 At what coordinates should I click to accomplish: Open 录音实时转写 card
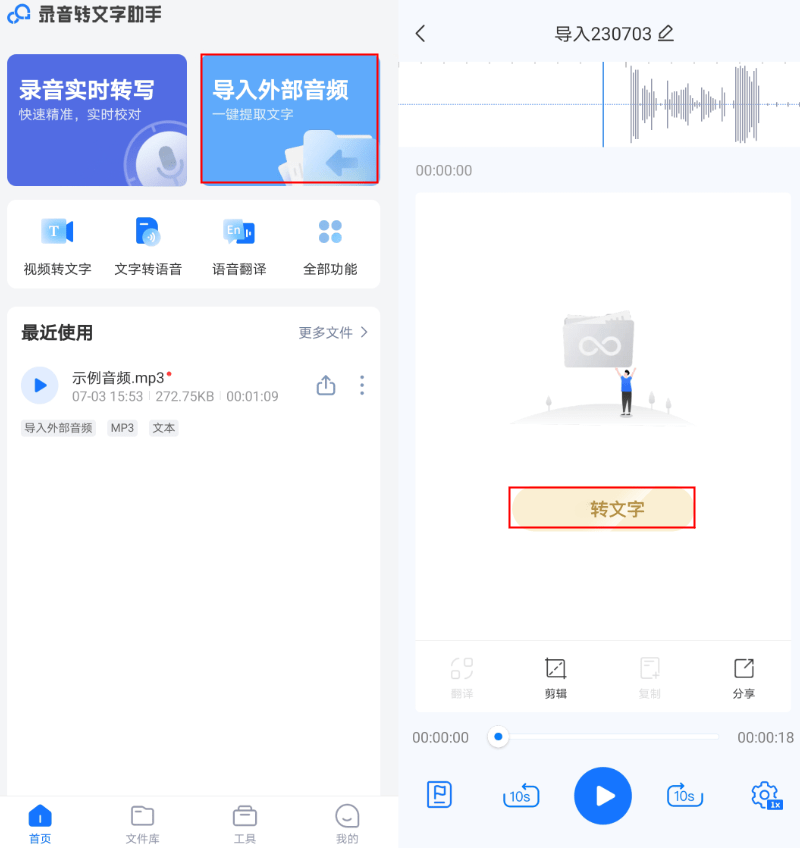click(x=97, y=119)
